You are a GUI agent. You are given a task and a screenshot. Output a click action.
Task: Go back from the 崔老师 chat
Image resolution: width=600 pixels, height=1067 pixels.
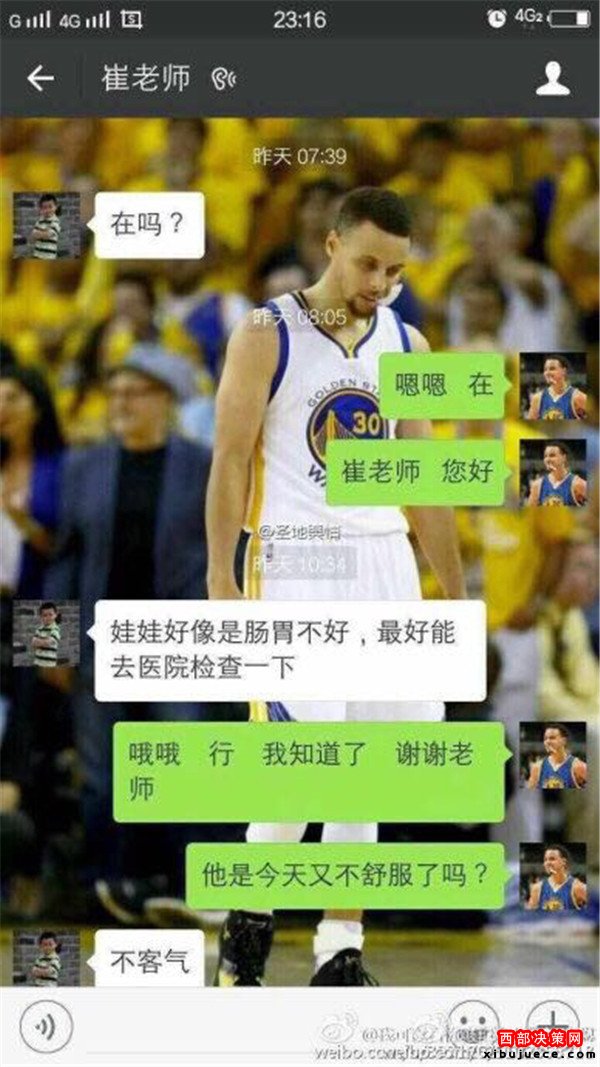coord(40,78)
